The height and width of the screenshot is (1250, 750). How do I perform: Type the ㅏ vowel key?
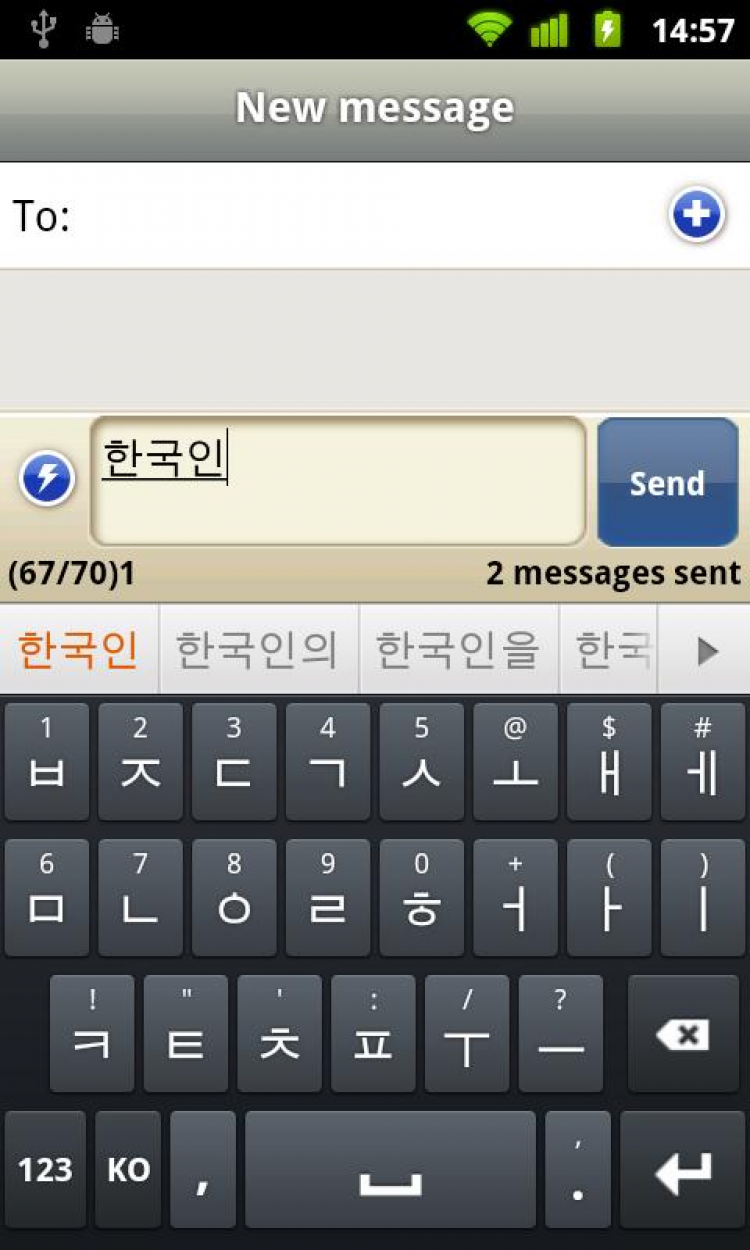click(609, 898)
